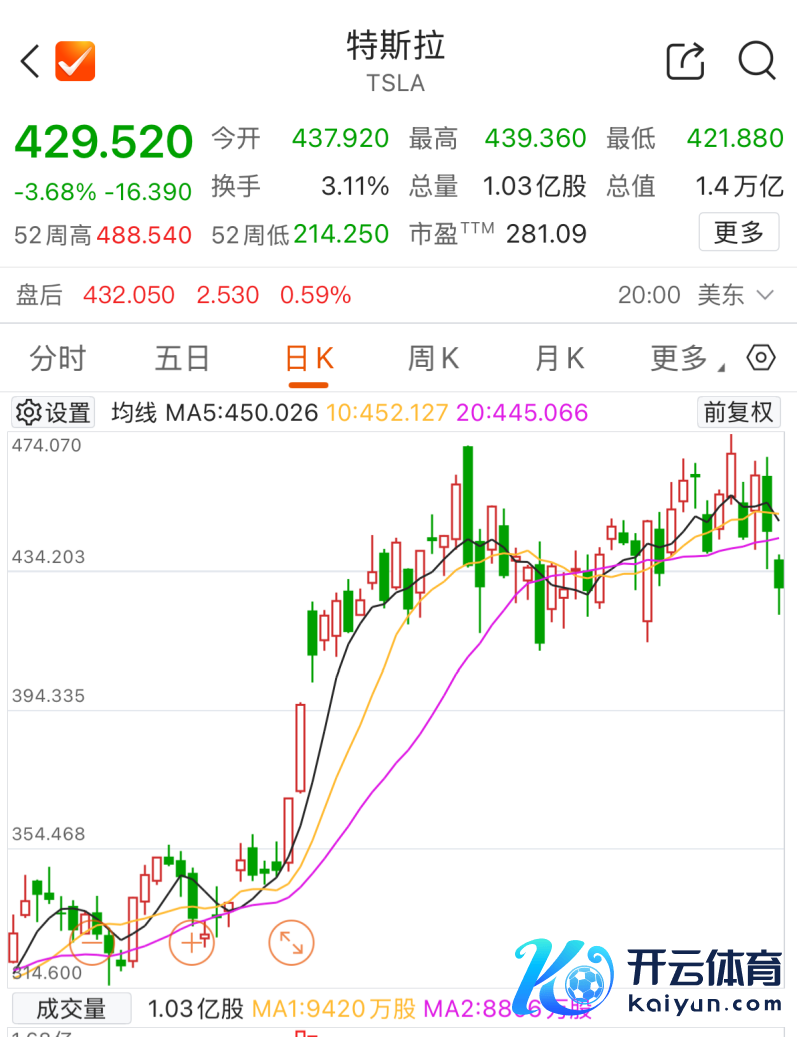The image size is (797, 1037).
Task: Open the 更多 chart period dropdown
Action: [685, 358]
